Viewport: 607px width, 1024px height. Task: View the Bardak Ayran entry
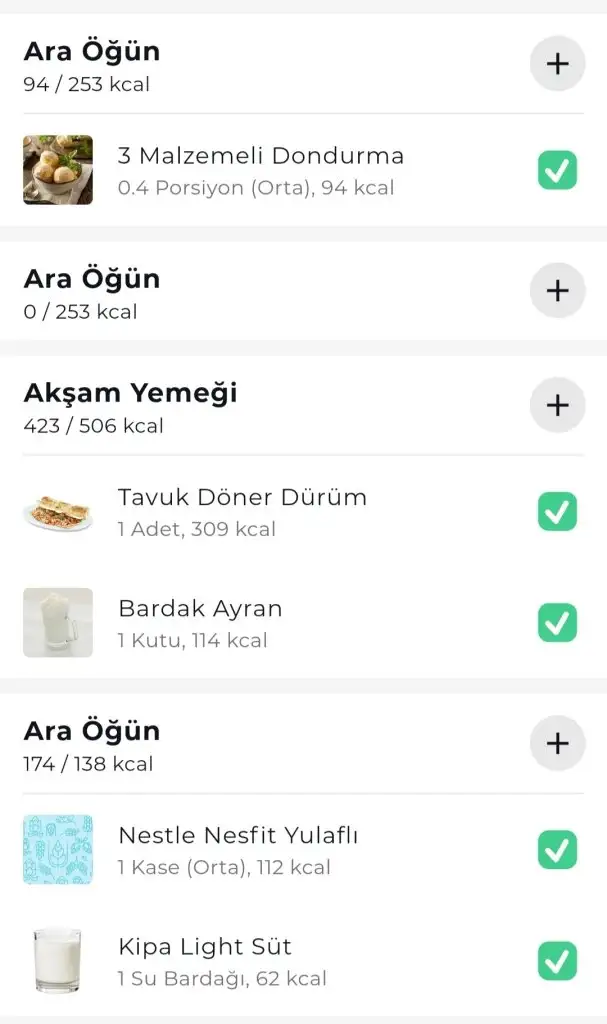(200, 623)
